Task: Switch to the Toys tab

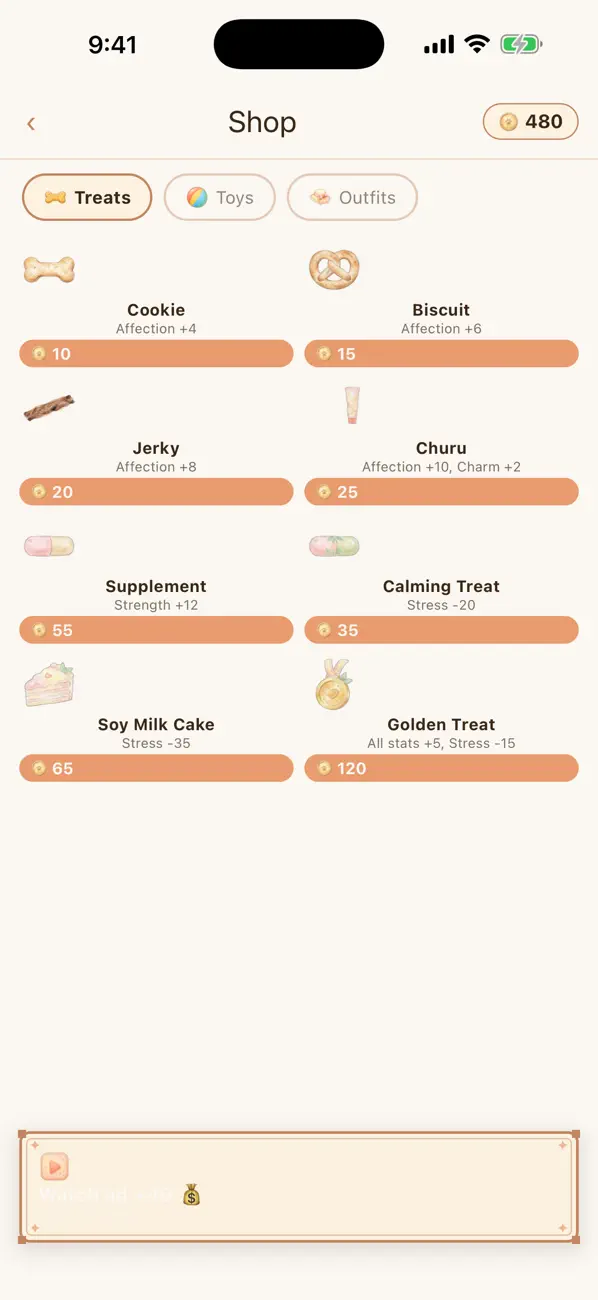Action: [220, 197]
